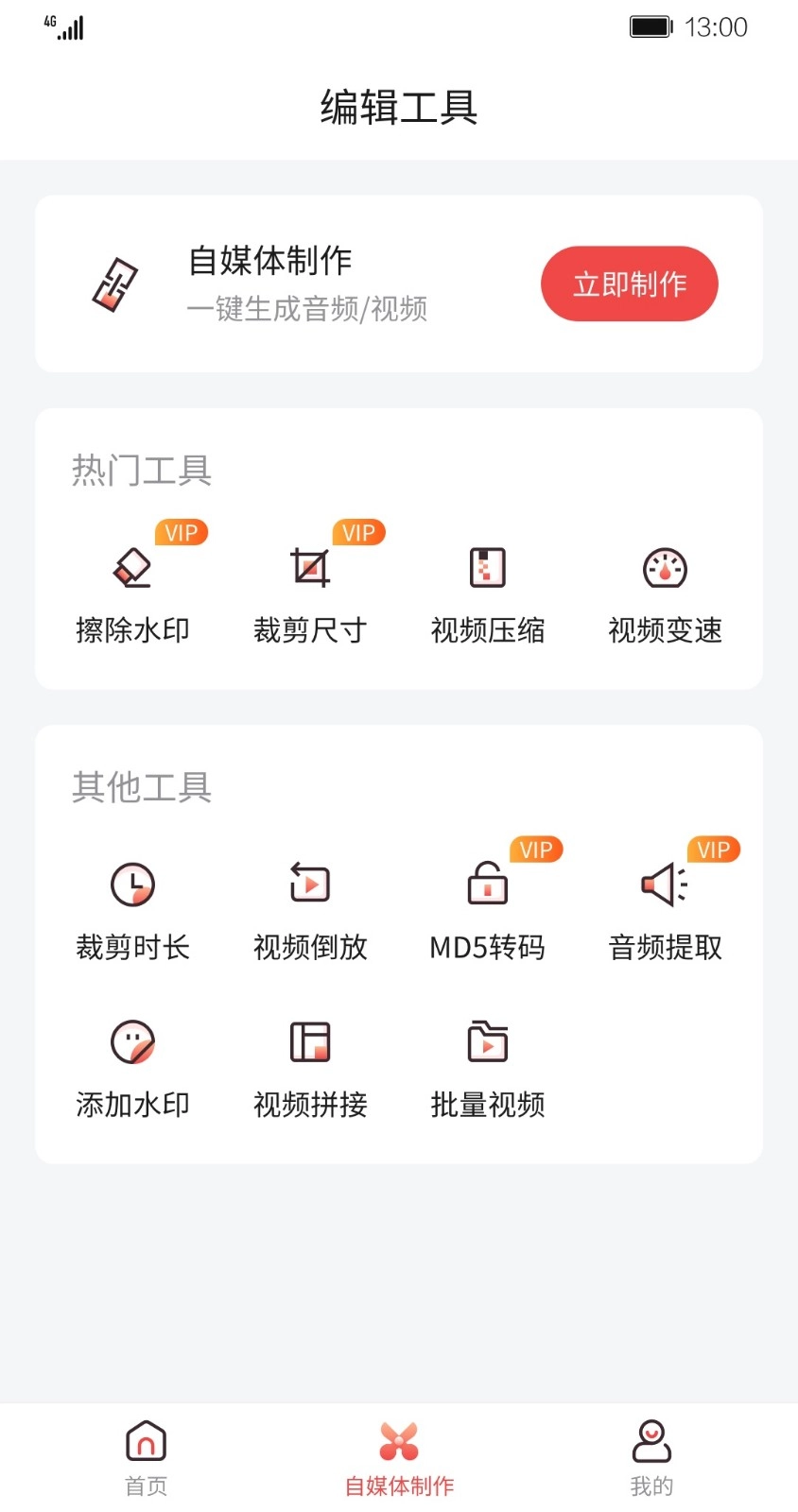Launch the 视频变速 speed change tool
Screen dimensions: 798x1512
[665, 591]
